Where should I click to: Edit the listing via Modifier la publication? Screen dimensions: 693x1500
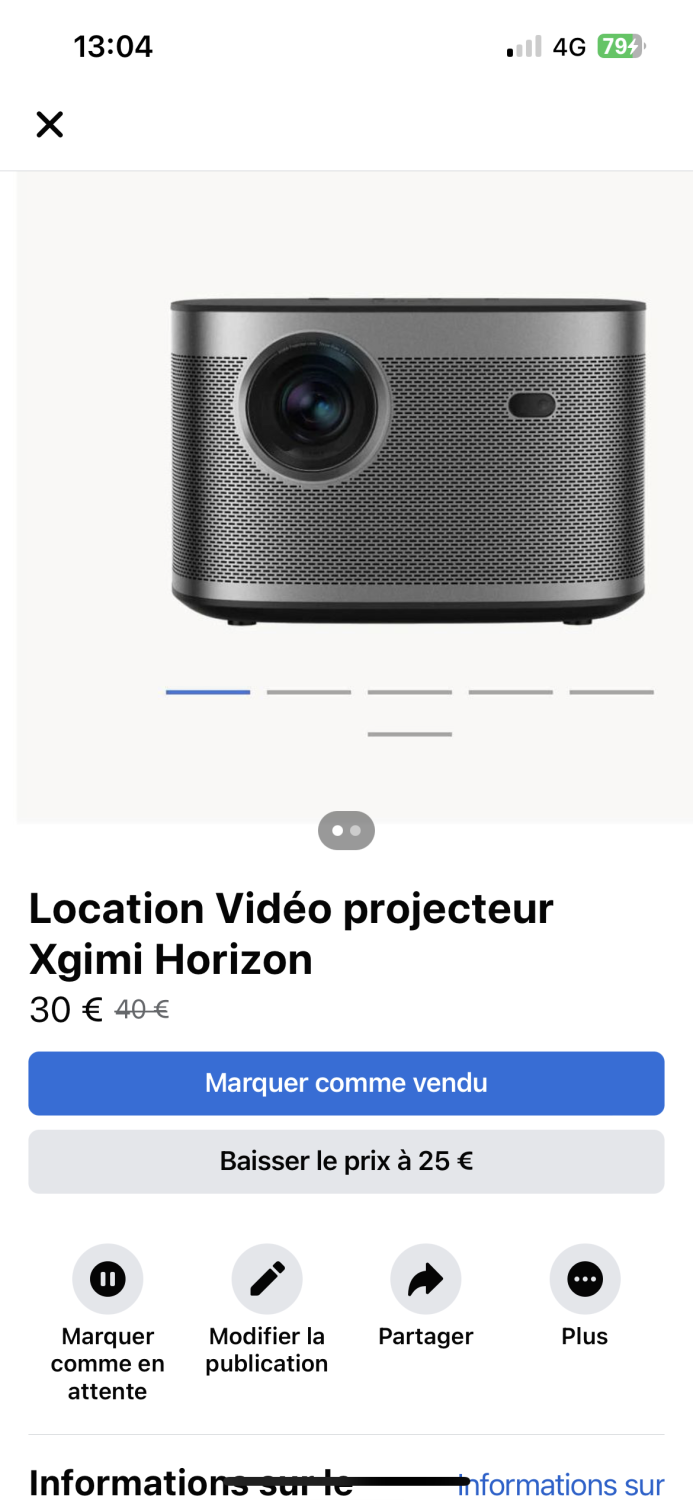267,1279
